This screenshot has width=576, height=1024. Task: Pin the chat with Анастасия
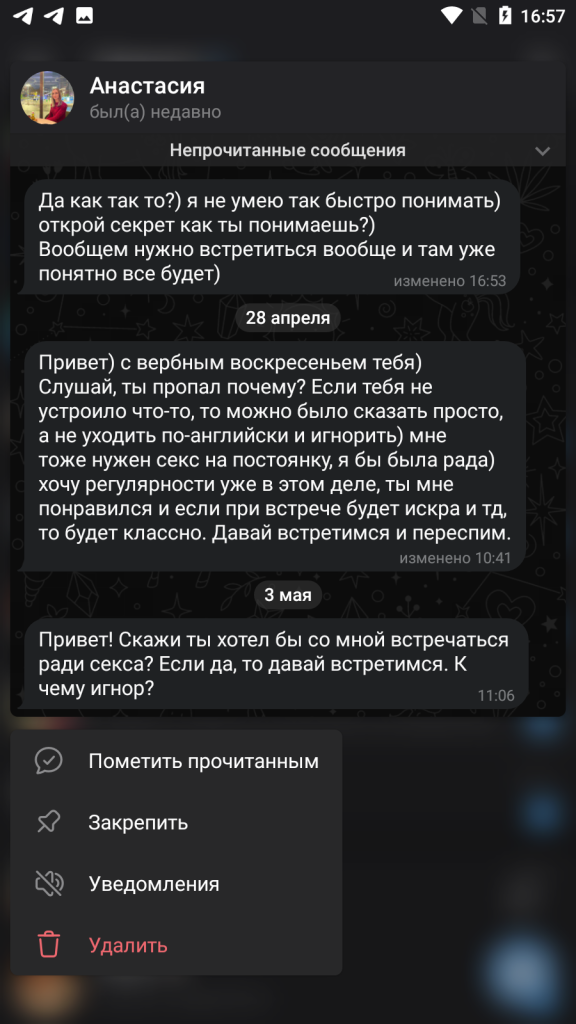[176, 822]
